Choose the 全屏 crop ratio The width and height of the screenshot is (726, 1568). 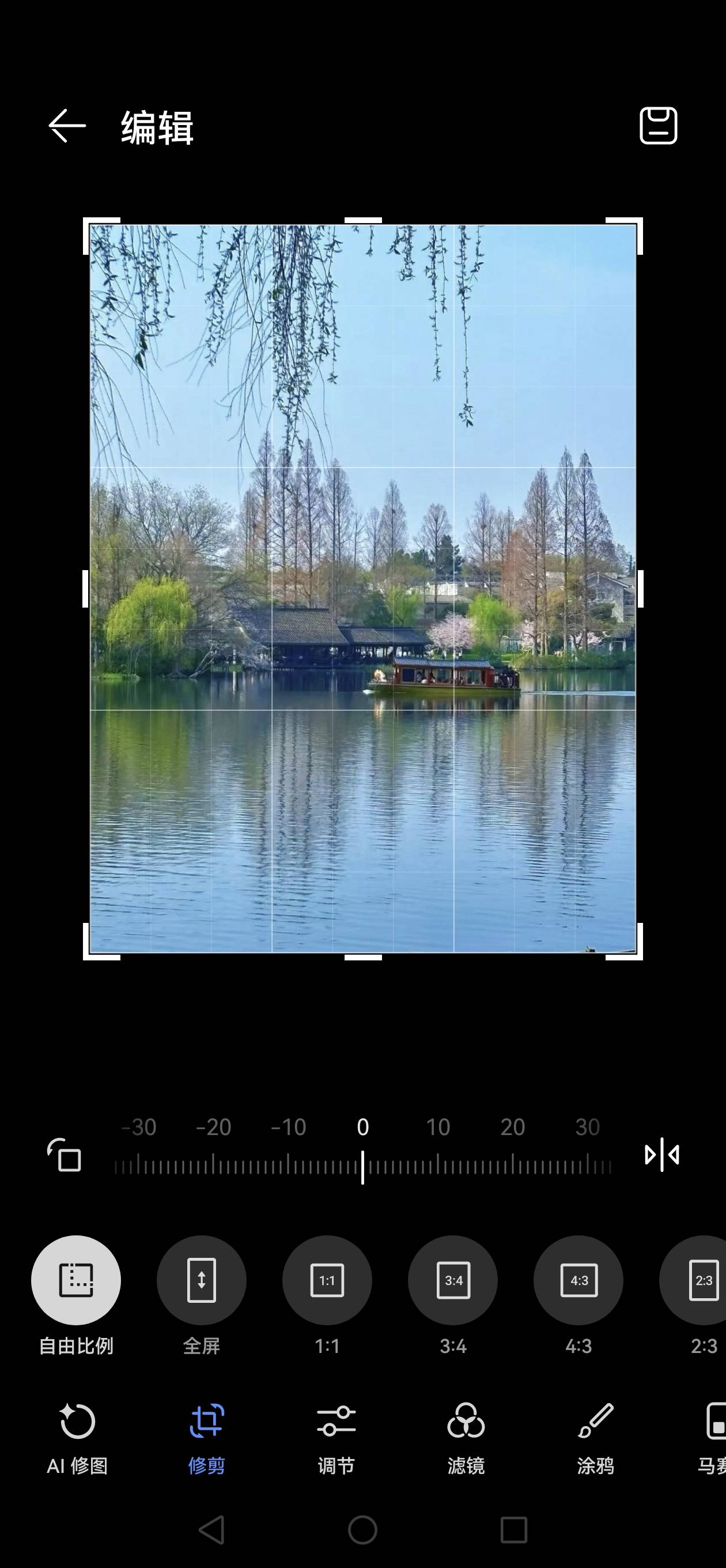[202, 1280]
